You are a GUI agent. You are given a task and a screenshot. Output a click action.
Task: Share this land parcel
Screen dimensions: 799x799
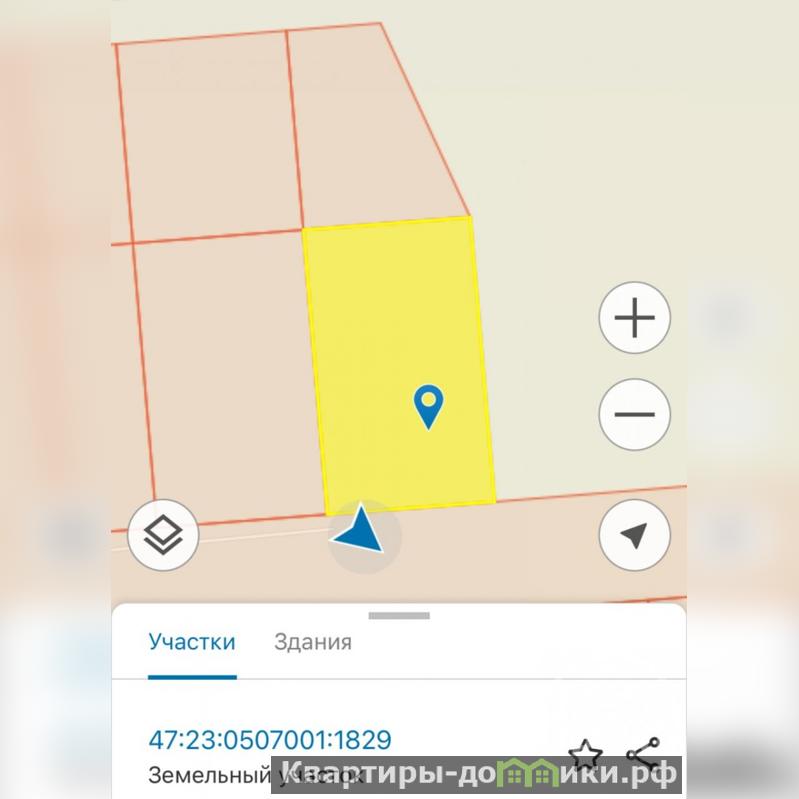[643, 754]
